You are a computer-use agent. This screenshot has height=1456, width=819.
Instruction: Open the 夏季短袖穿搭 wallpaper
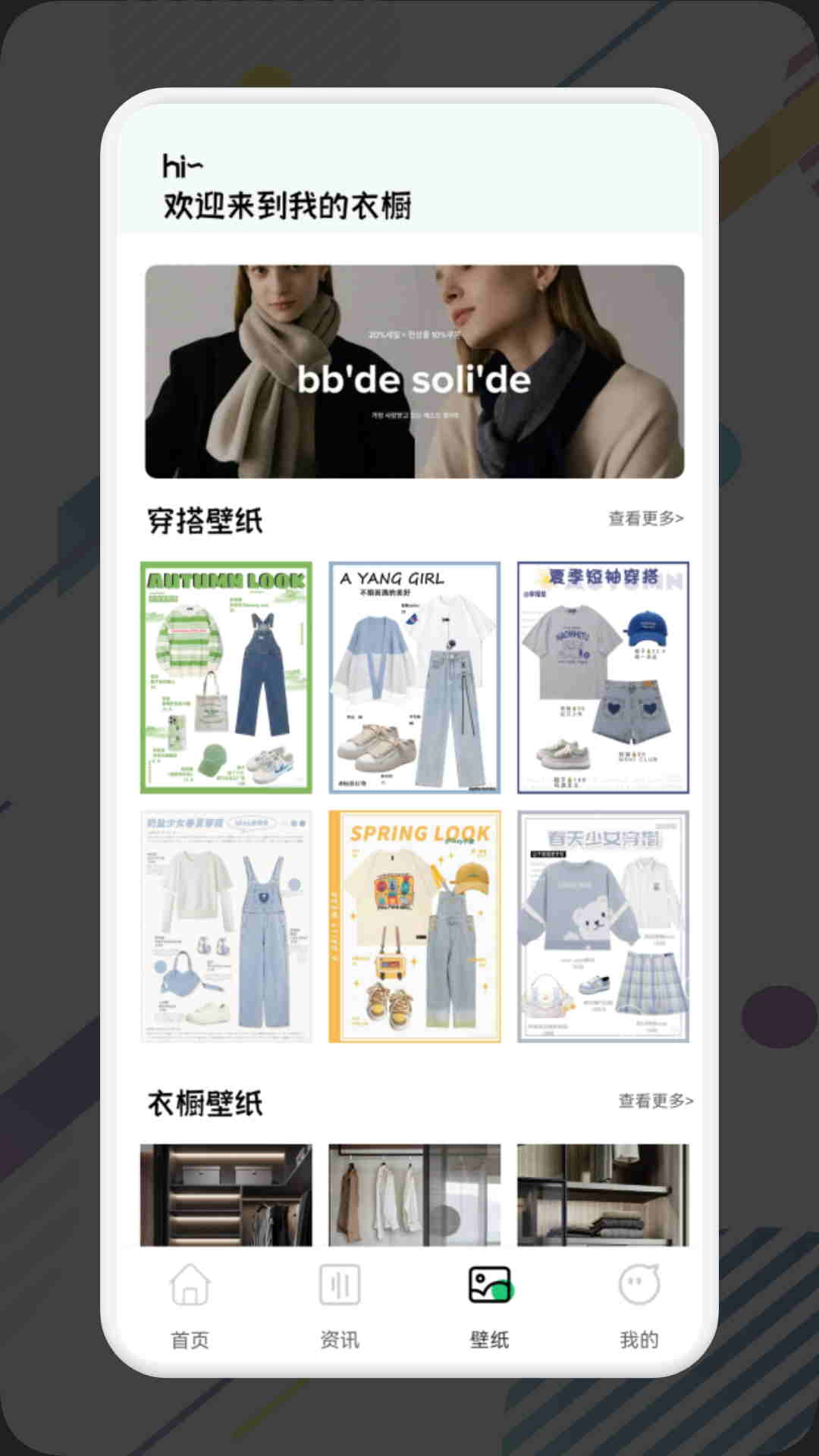603,675
